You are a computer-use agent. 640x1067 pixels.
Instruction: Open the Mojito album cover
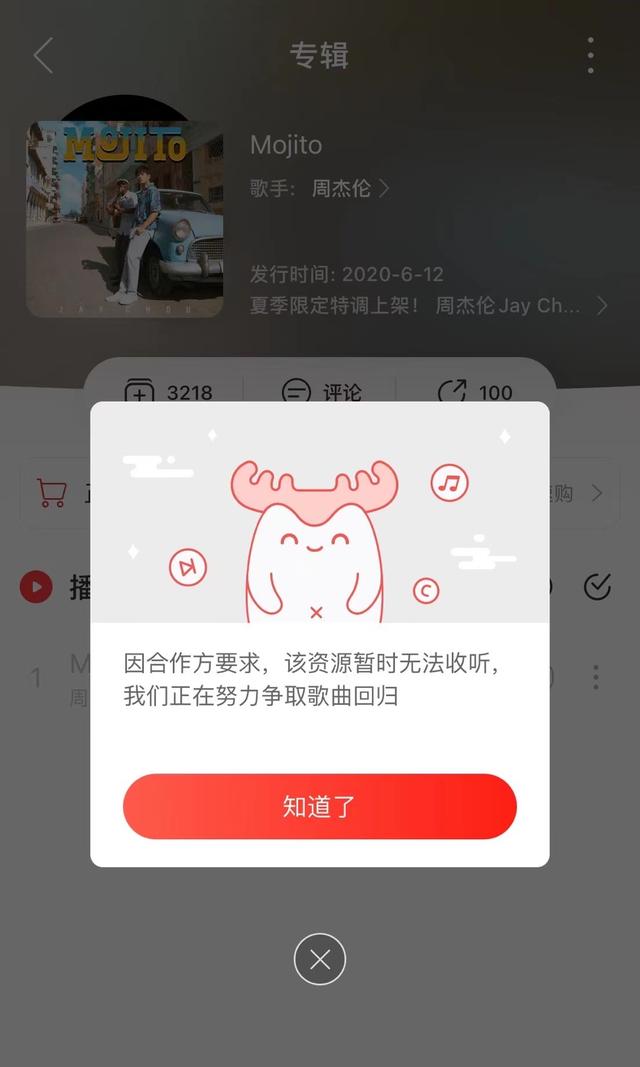pyautogui.click(x=124, y=219)
